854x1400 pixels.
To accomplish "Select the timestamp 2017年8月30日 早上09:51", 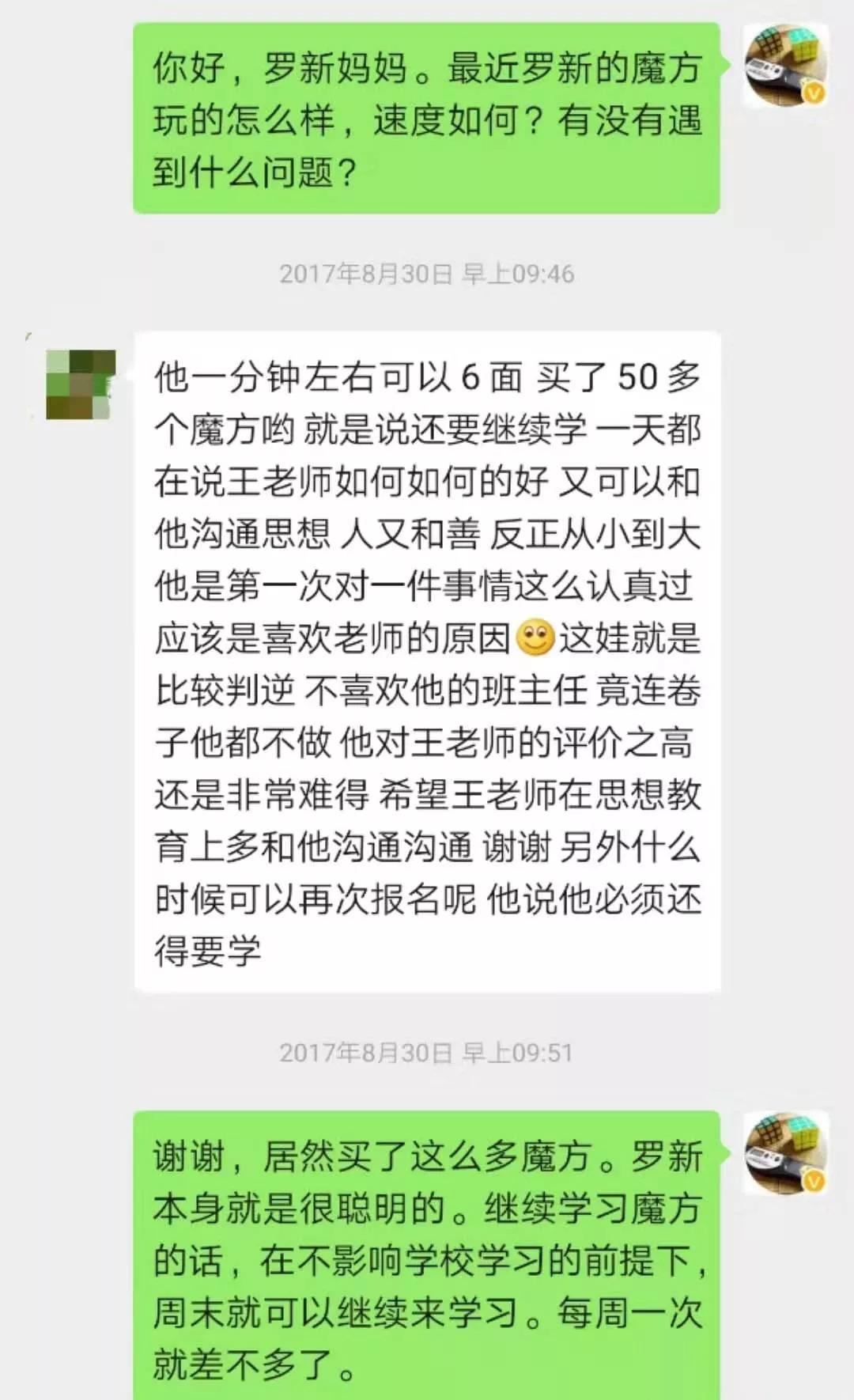I will pyautogui.click(x=427, y=1052).
